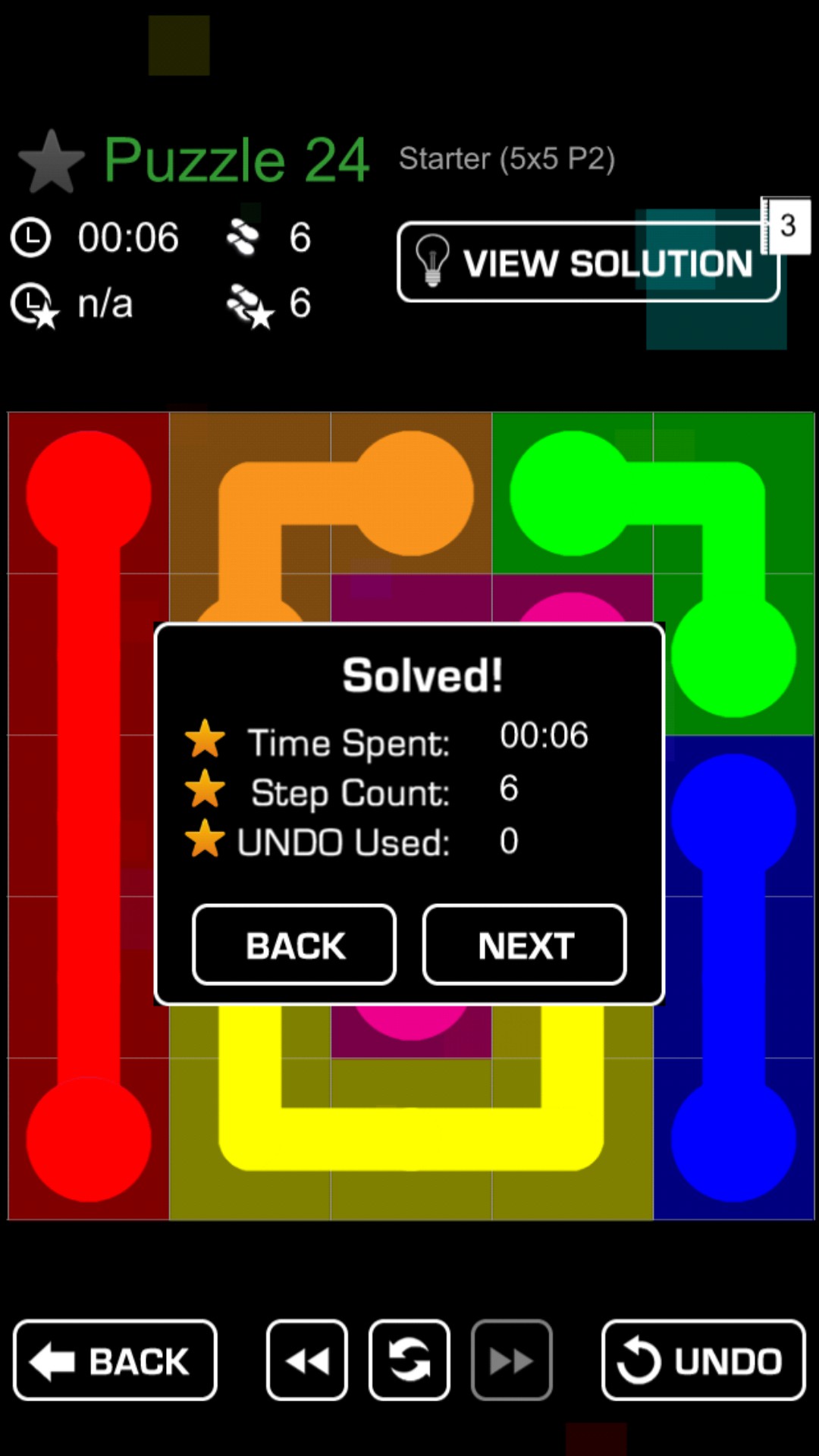Go to the previous puzzle

coord(307,1360)
